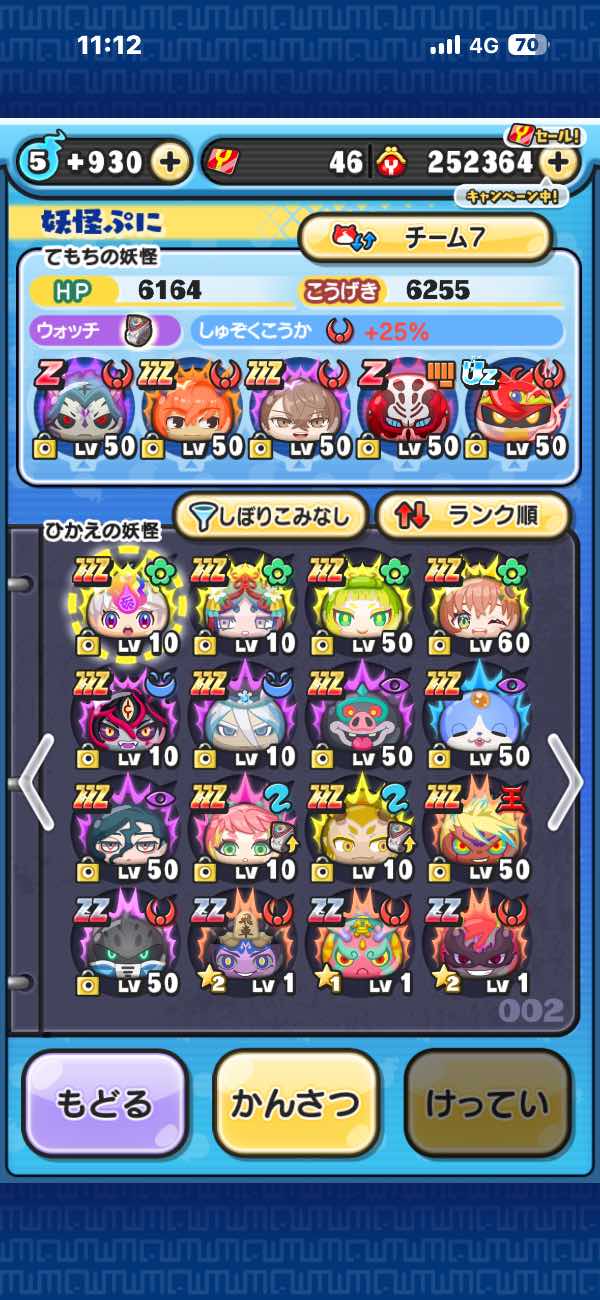The image size is (600, 1300).
Task: Add stamina with the plus next to +930
Action: click(x=171, y=162)
